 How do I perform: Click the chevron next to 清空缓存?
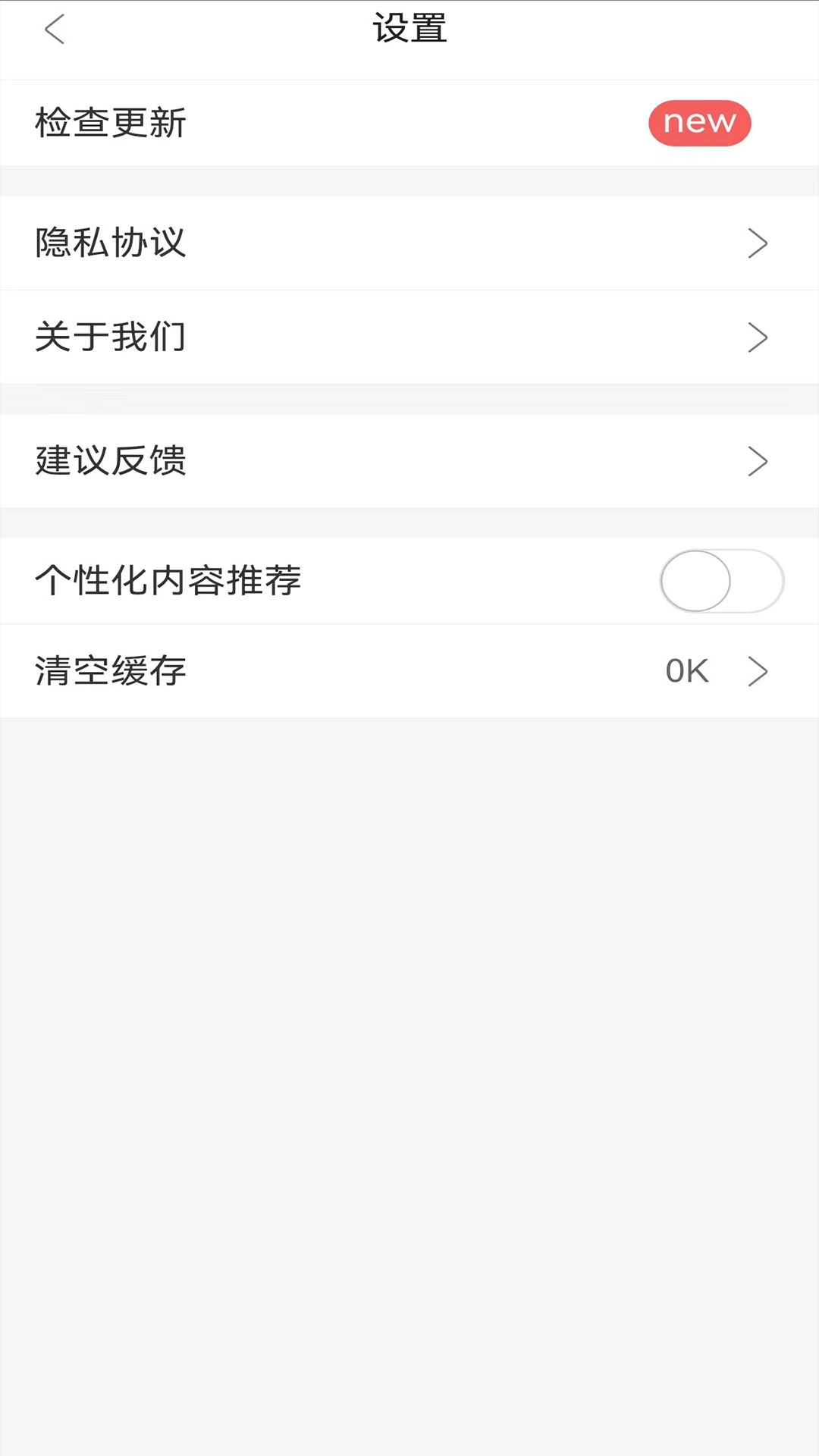point(756,670)
